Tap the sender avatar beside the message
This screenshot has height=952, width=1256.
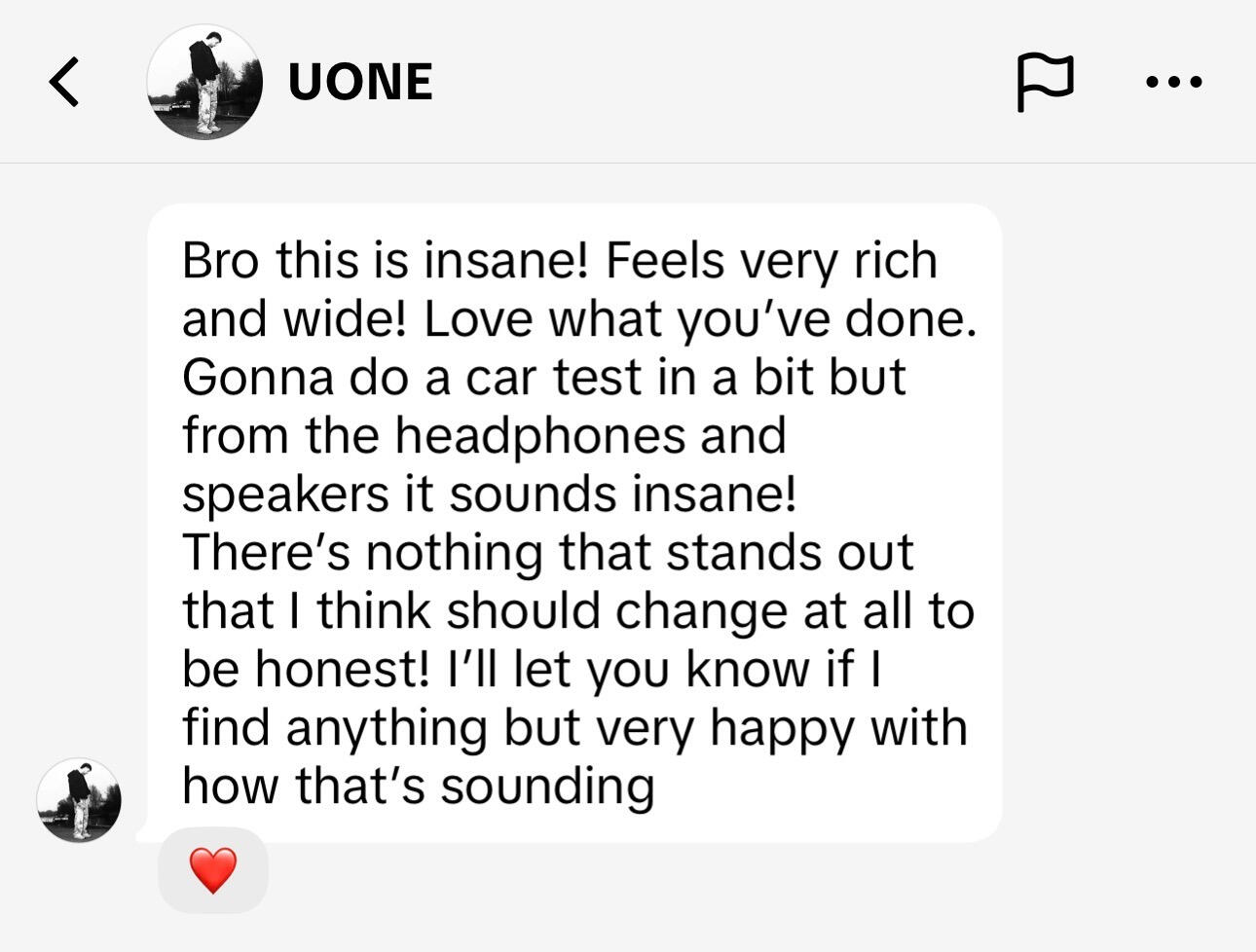[79, 800]
